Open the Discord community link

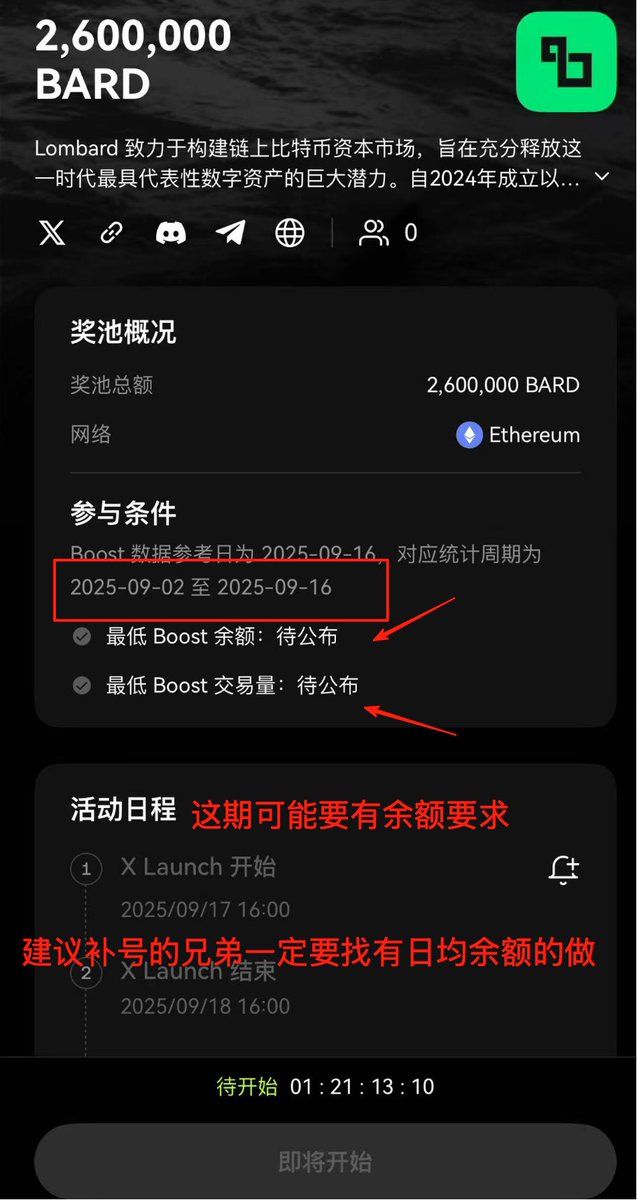171,233
